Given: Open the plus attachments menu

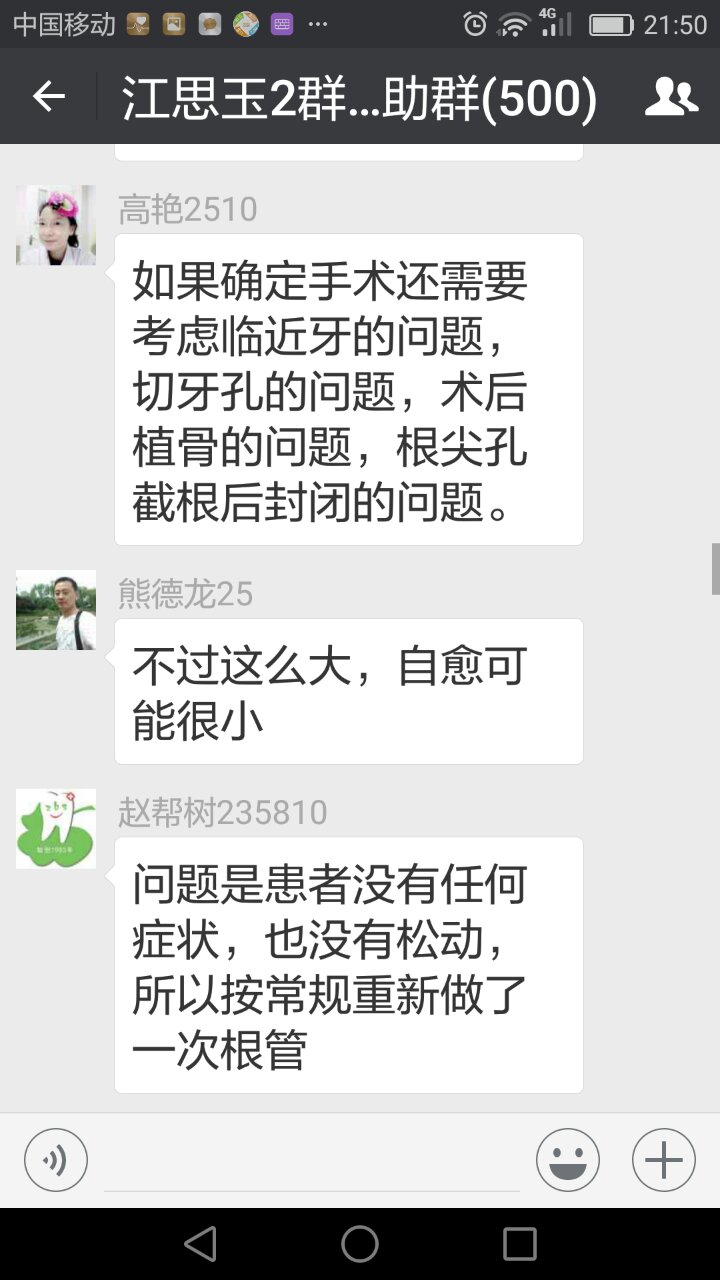Looking at the screenshot, I should coord(663,1160).
